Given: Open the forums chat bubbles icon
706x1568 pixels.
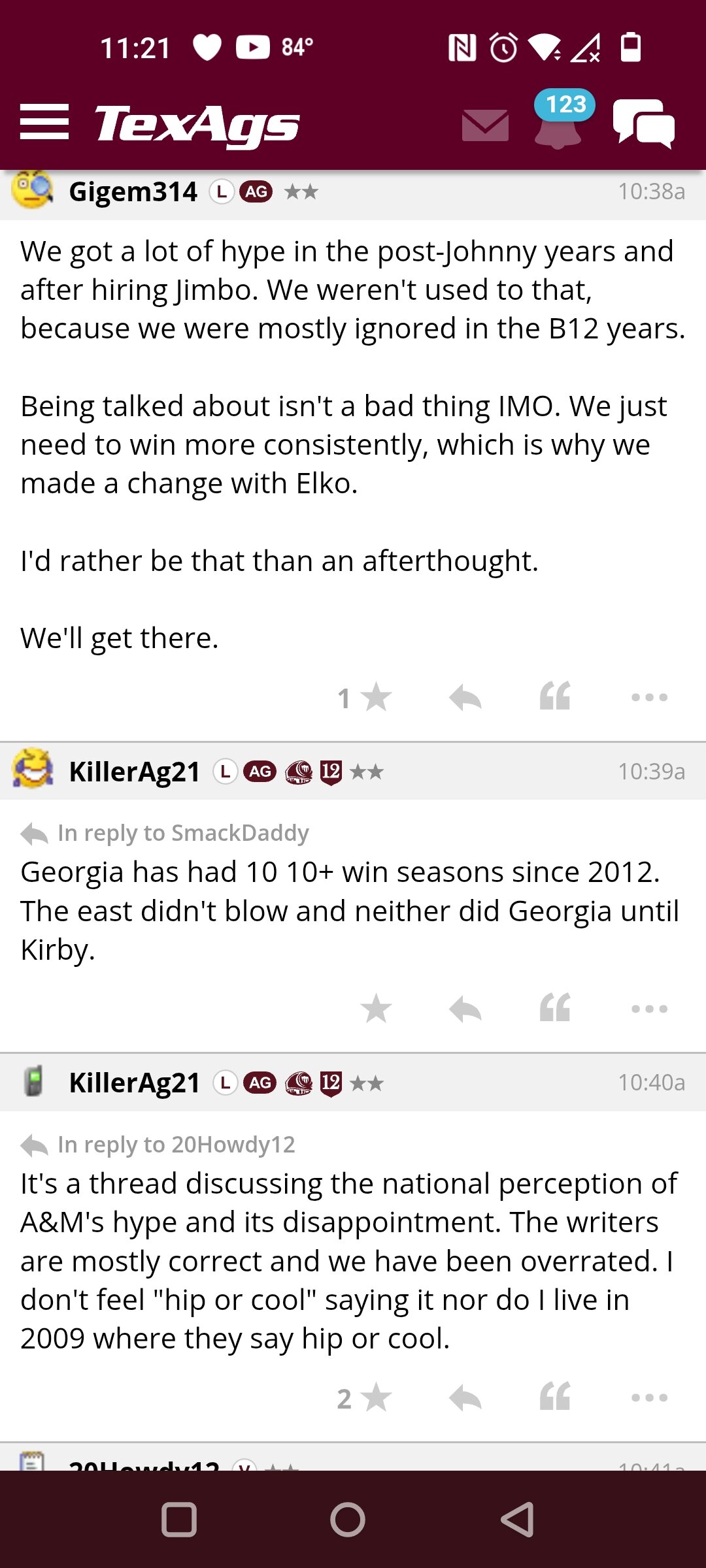Looking at the screenshot, I should click(x=644, y=124).
